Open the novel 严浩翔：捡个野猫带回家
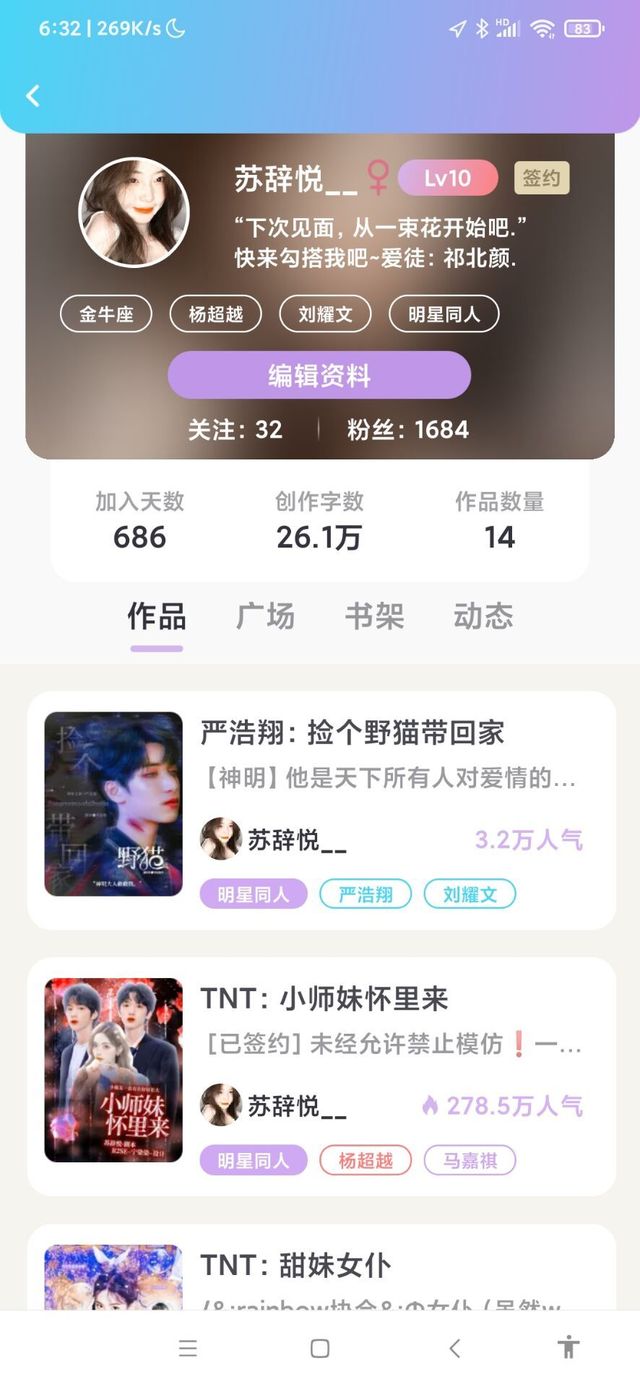The width and height of the screenshot is (640, 1387). (x=352, y=733)
